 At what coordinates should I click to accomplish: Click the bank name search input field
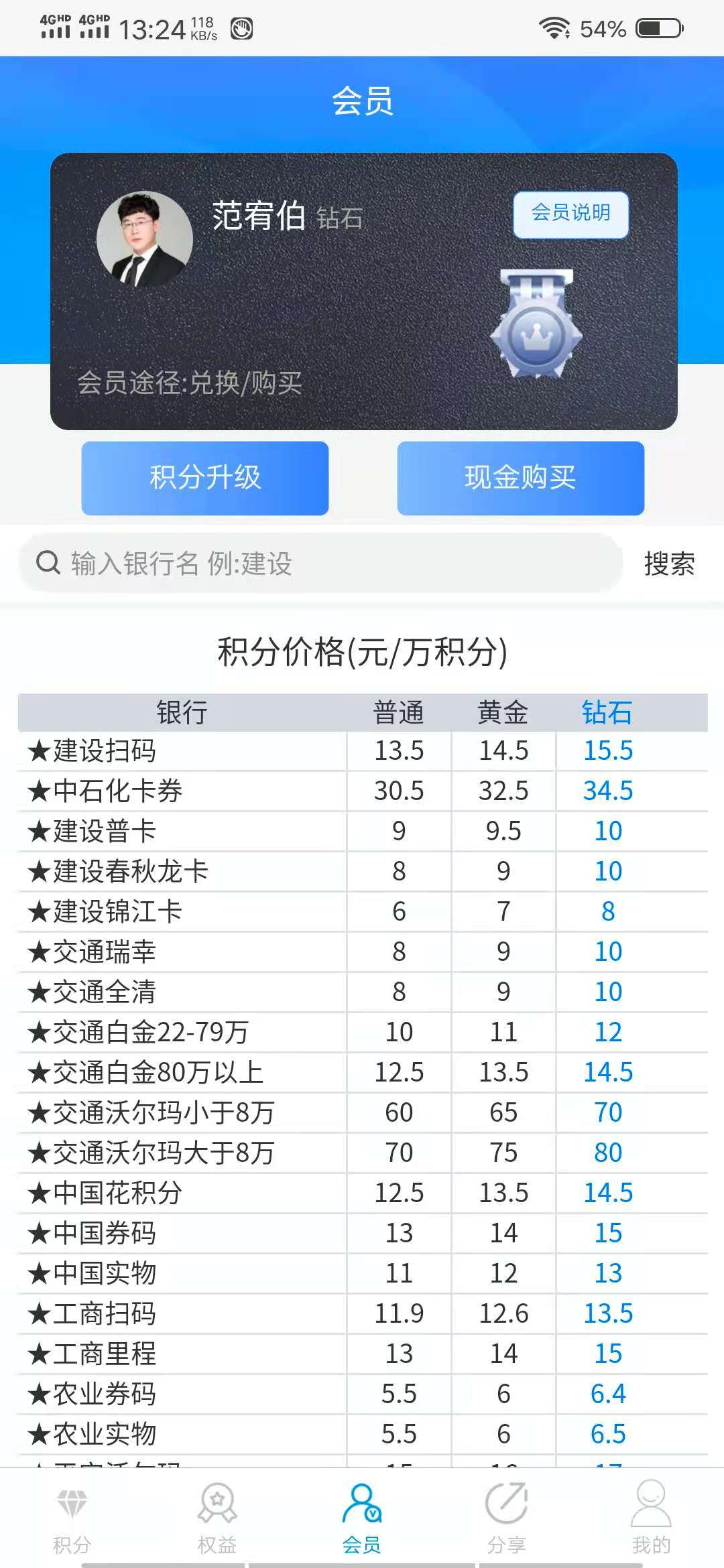coord(268,564)
